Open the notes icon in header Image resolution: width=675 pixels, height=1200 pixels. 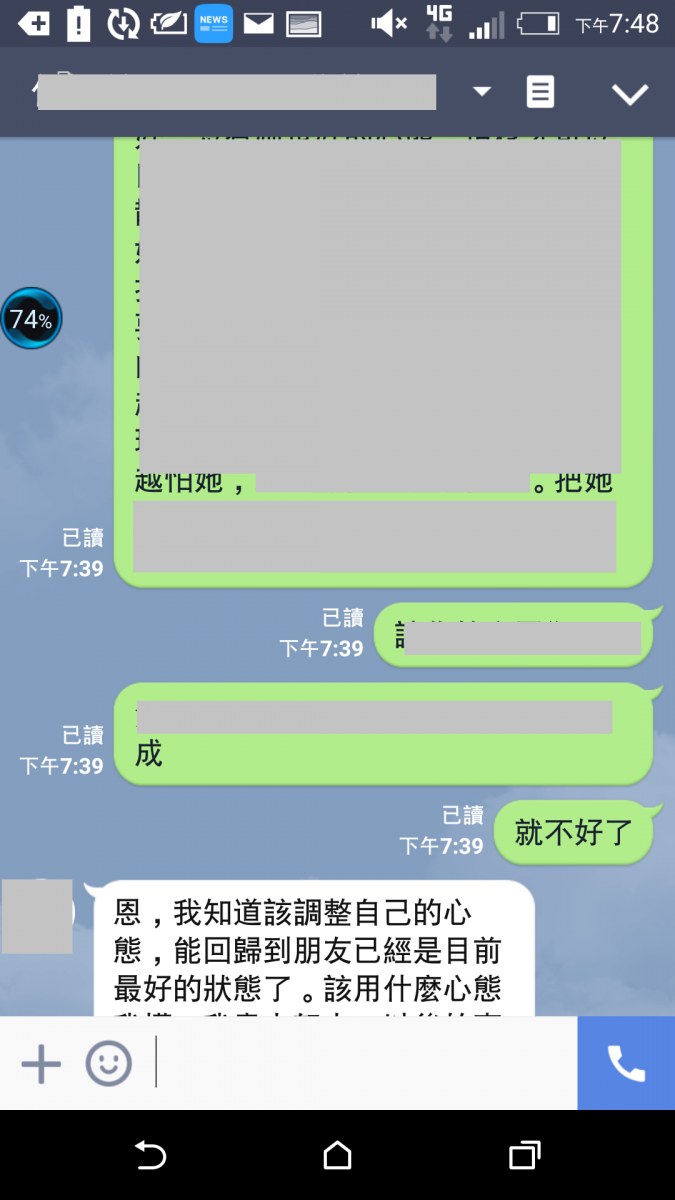pos(540,93)
